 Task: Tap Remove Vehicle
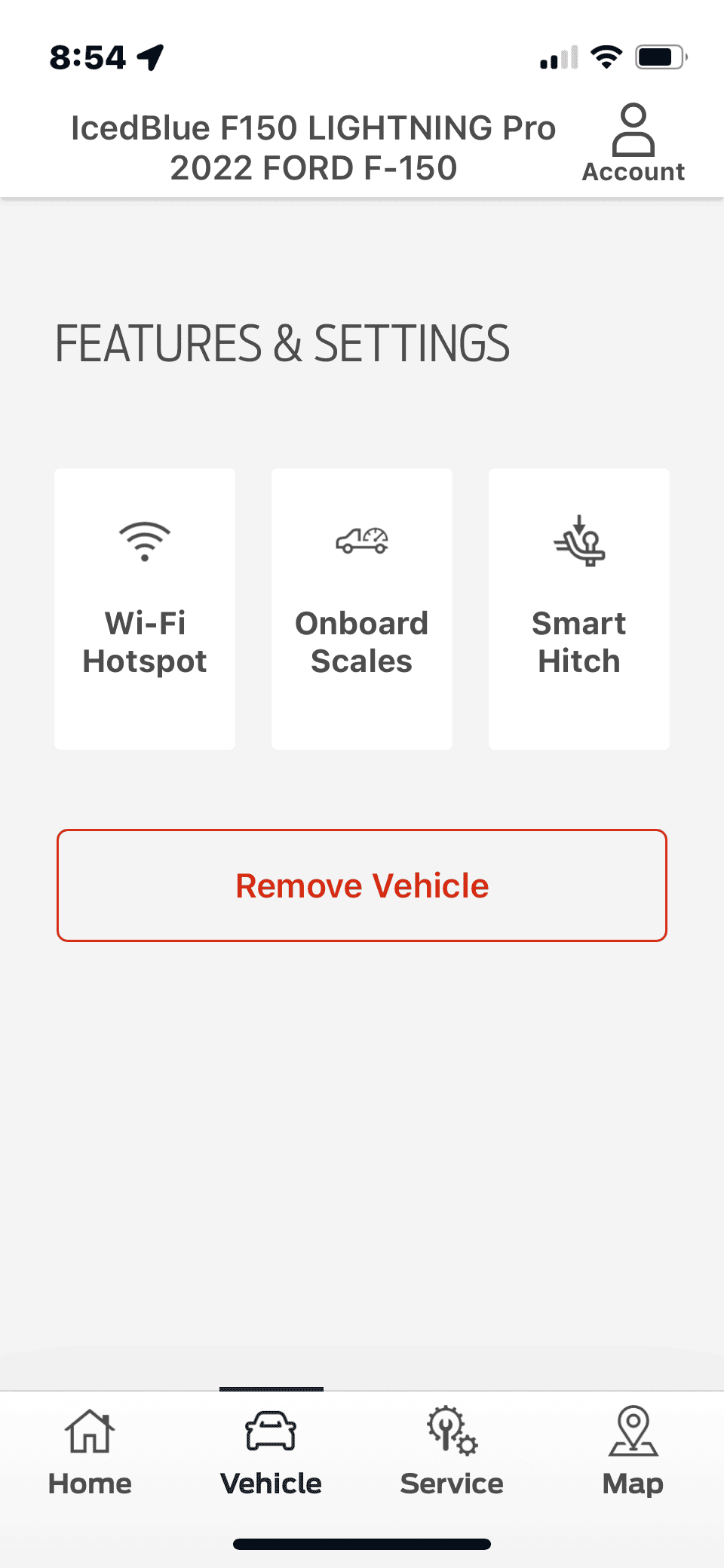[362, 885]
